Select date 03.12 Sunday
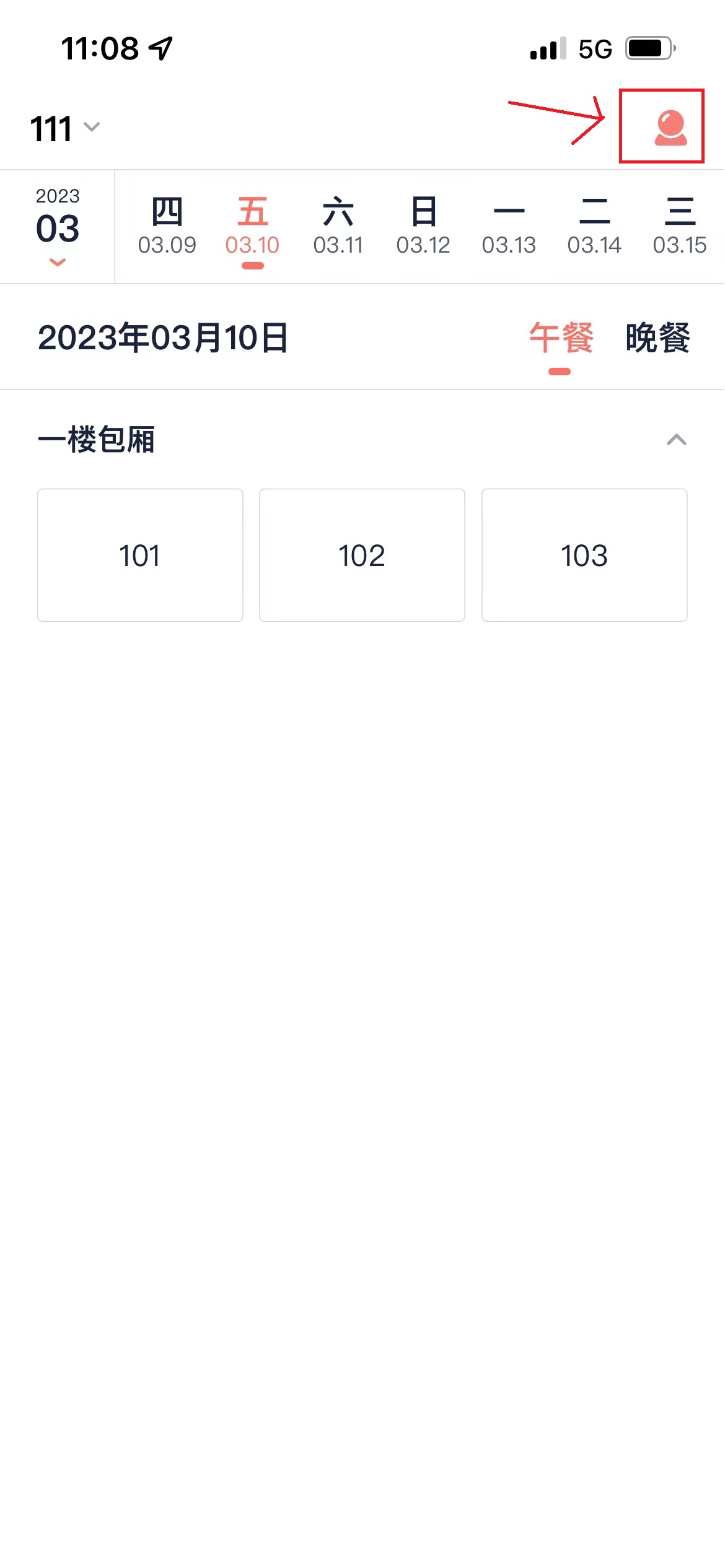The width and height of the screenshot is (725, 1568). coord(424,226)
